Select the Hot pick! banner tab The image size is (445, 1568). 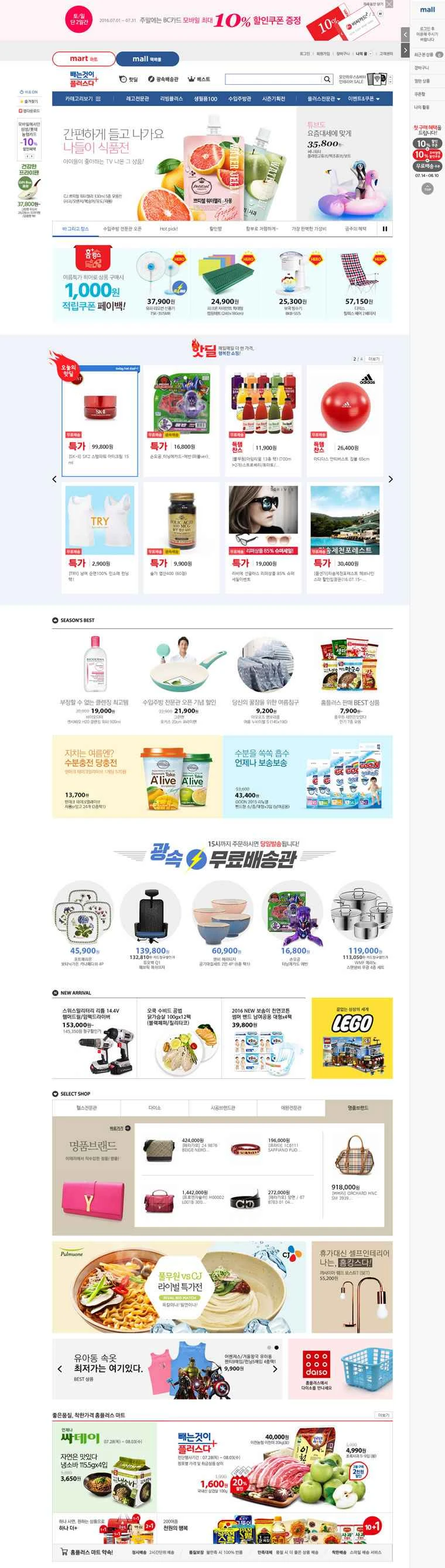coord(169,229)
